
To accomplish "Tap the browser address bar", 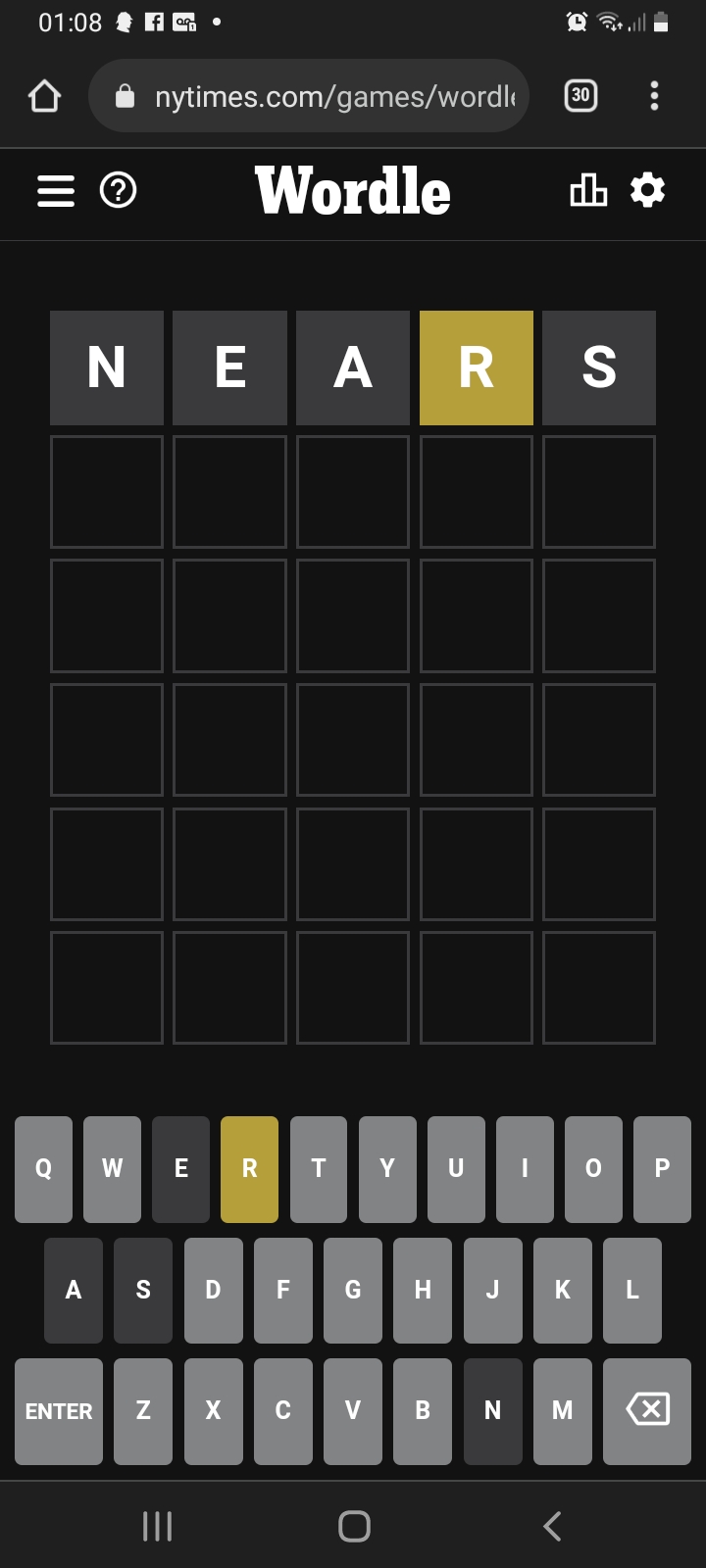I will coord(309,96).
